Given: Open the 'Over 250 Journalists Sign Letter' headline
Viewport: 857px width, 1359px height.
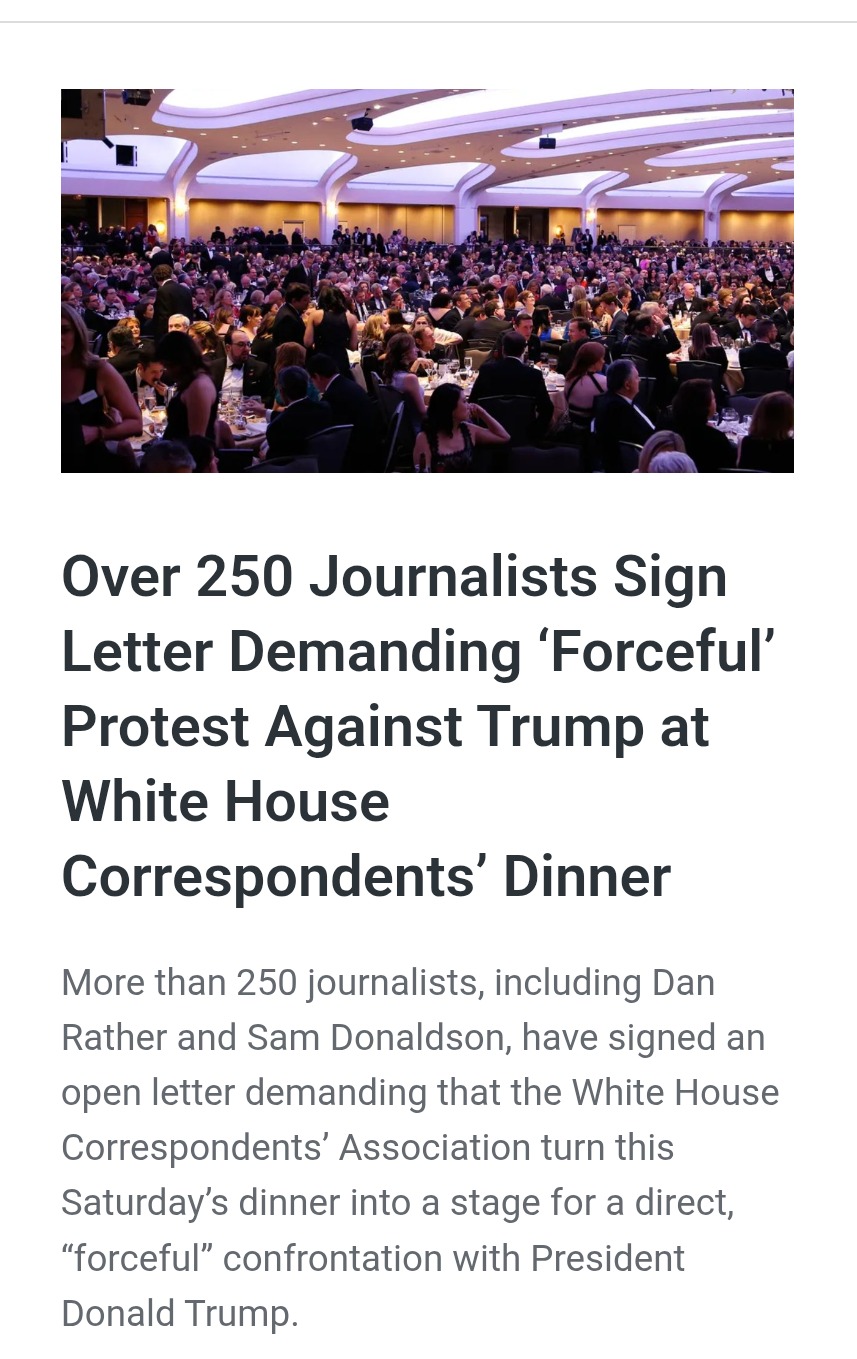Looking at the screenshot, I should point(418,726).
